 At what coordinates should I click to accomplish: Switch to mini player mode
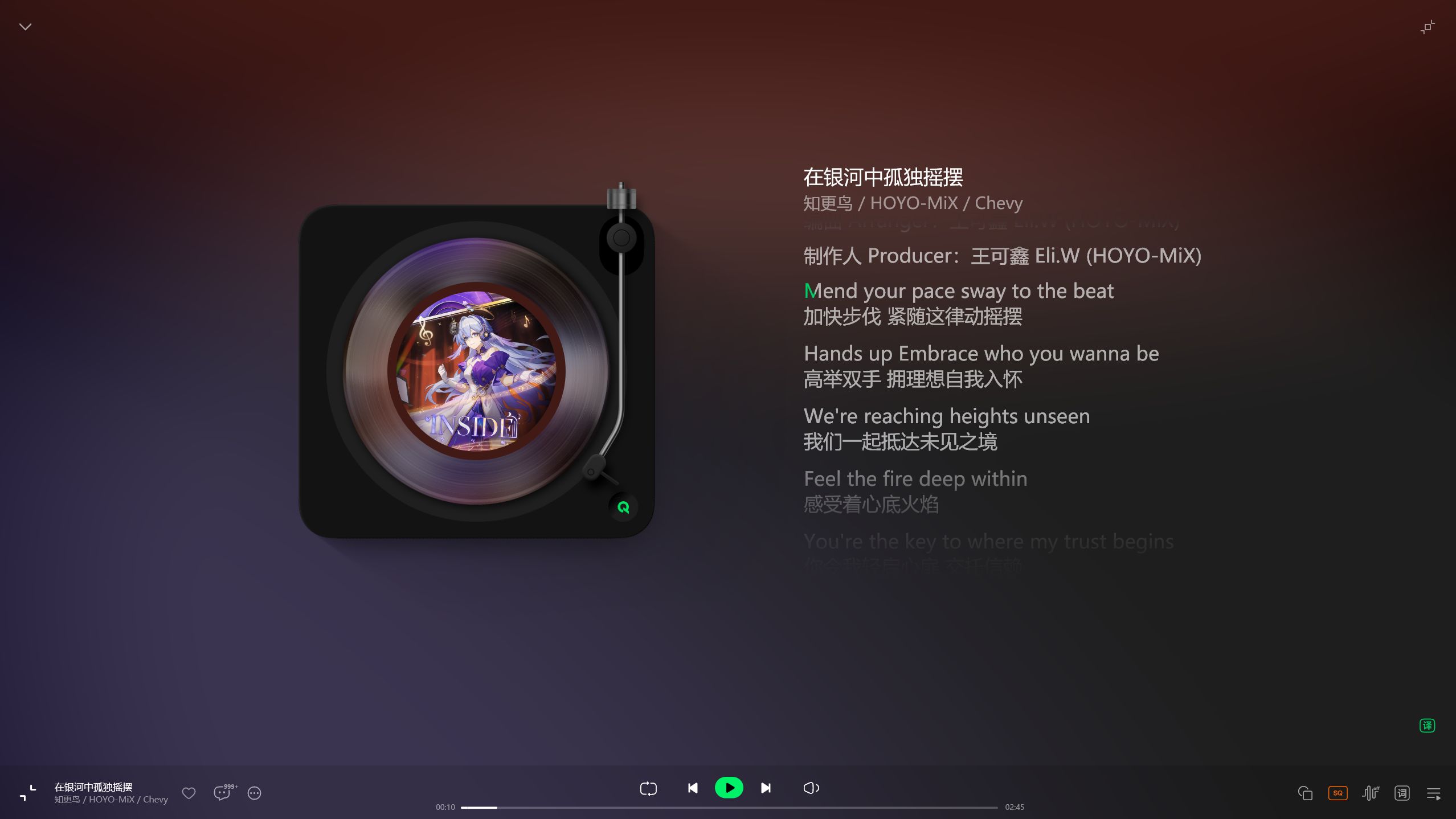coord(1427,27)
